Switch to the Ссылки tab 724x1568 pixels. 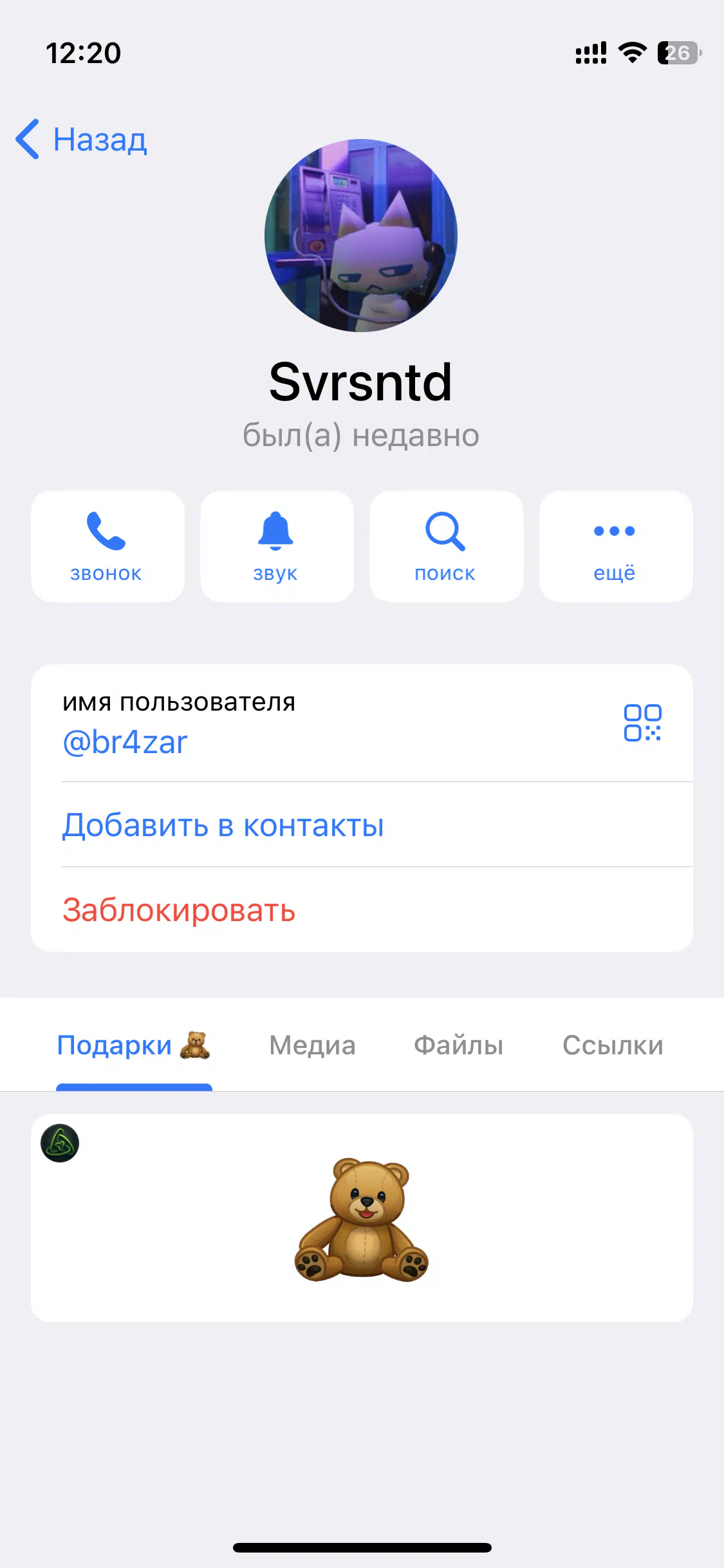click(613, 1045)
